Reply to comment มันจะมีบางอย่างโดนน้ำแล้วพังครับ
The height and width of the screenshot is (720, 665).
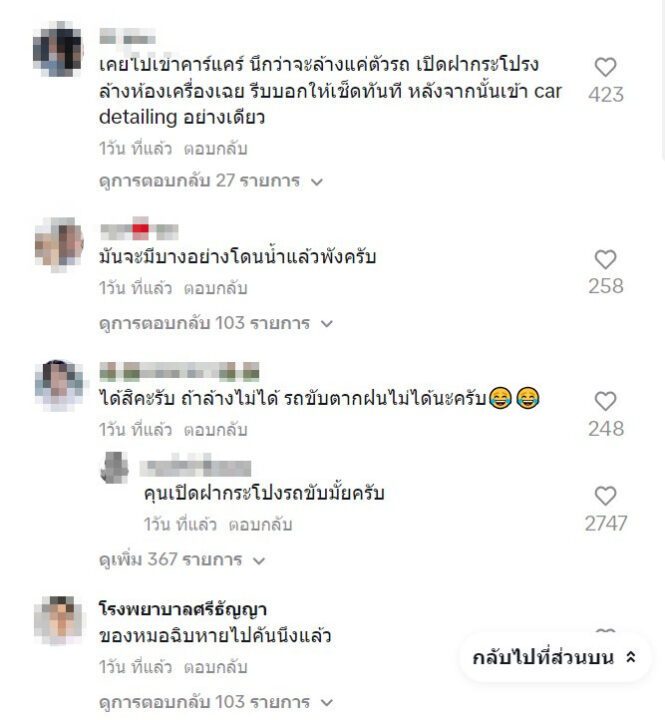(x=215, y=289)
